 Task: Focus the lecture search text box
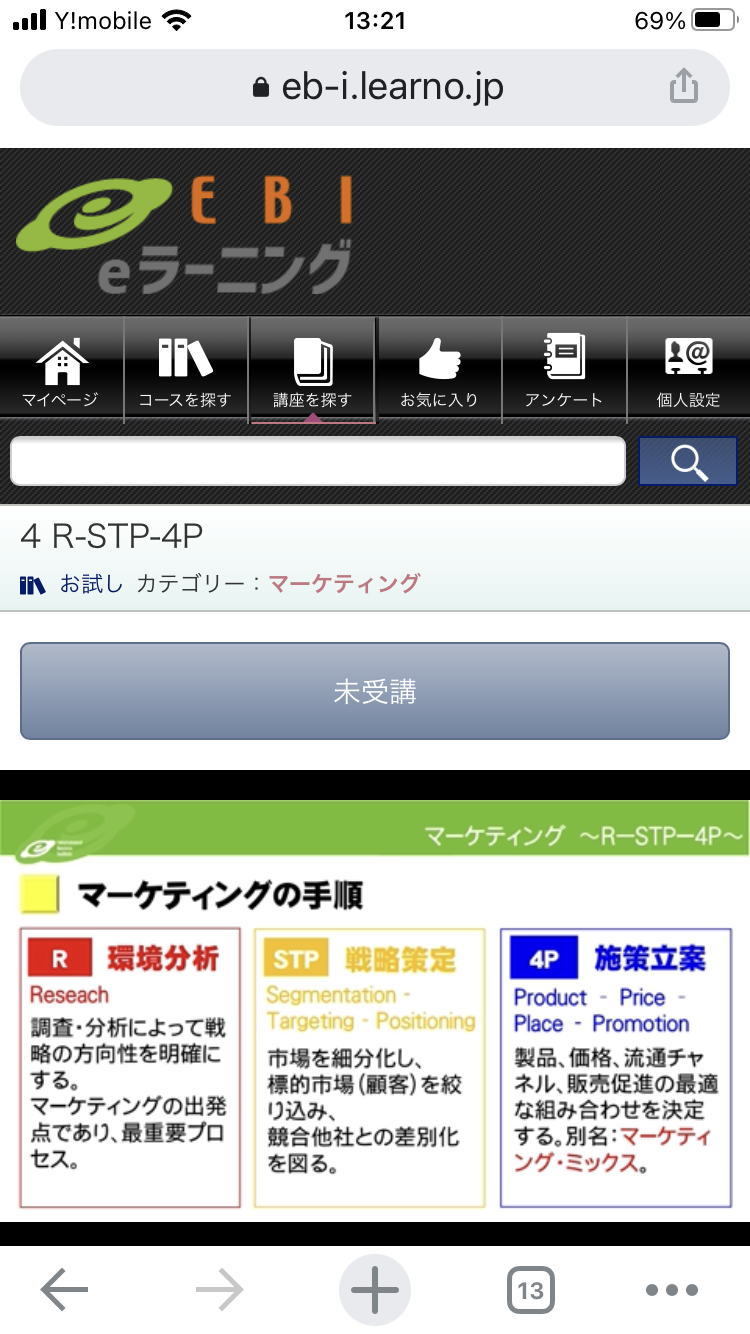coord(318,461)
